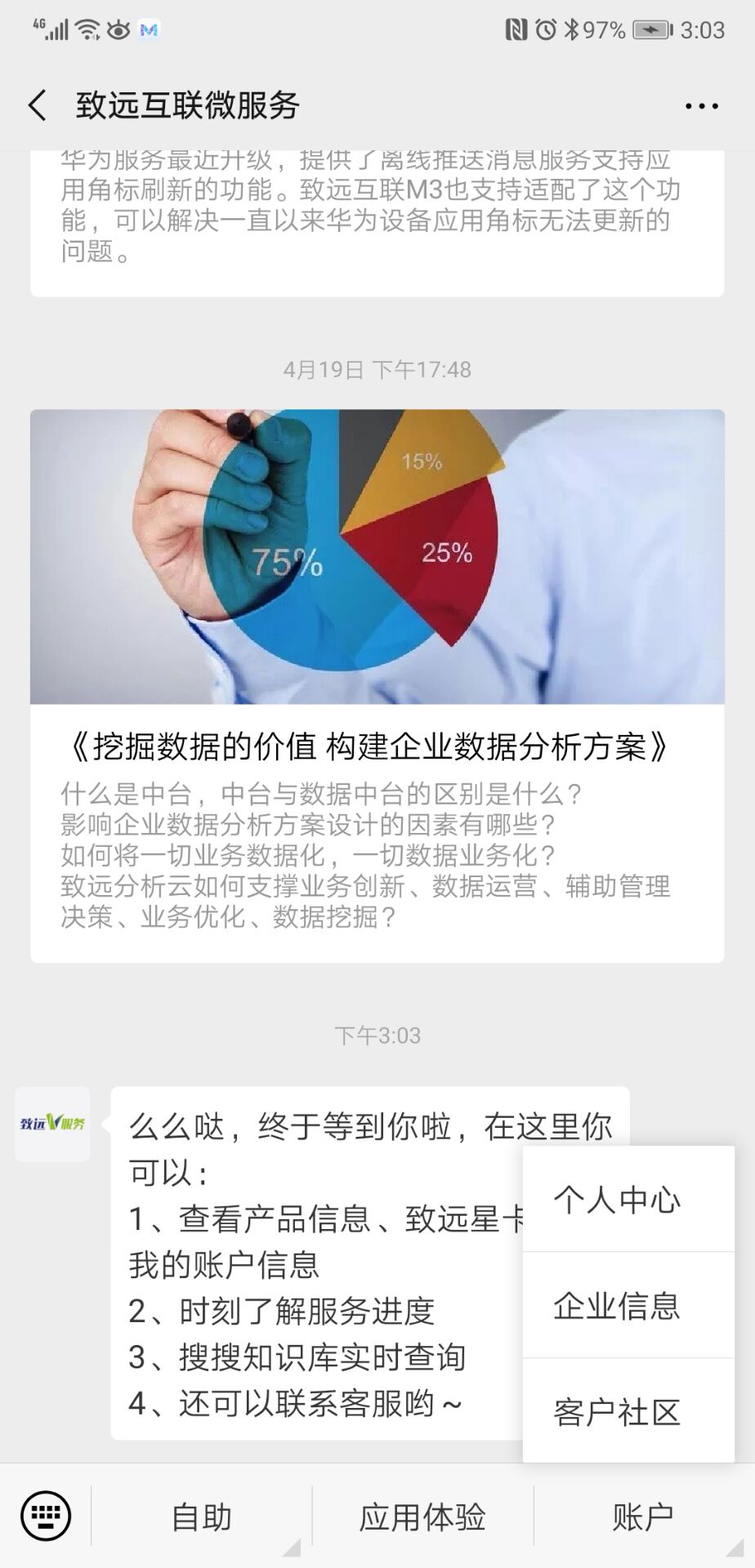Tap the 致远服务 avatar
755x1568 pixels.
[x=52, y=1124]
